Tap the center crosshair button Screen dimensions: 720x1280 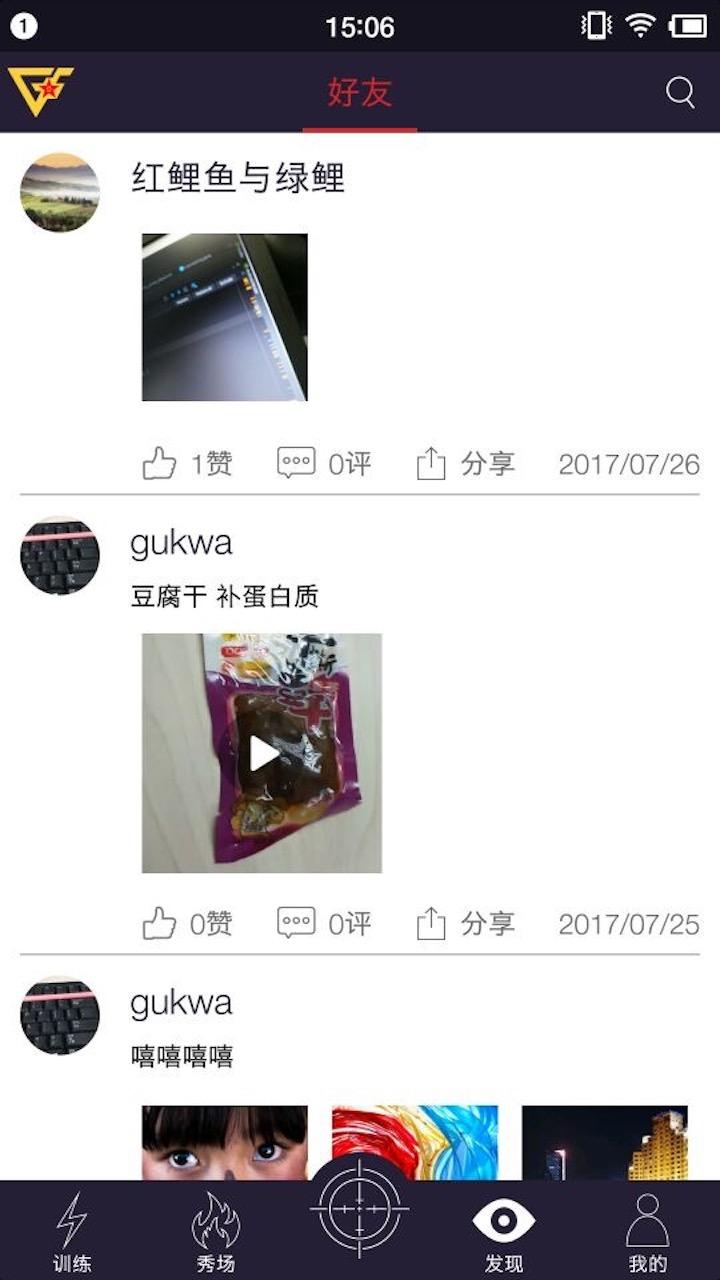360,1208
